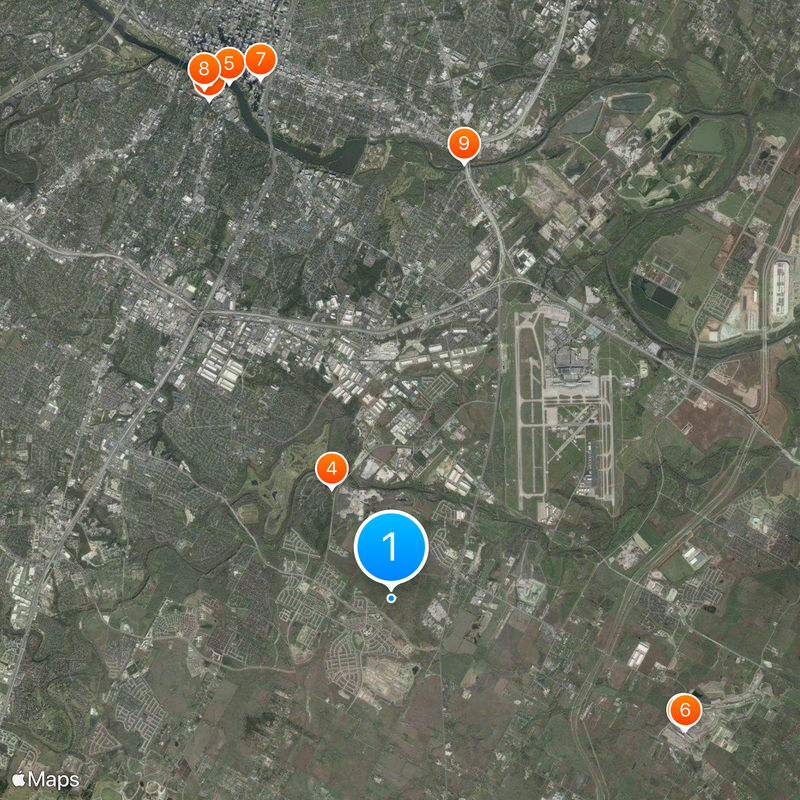The width and height of the screenshot is (800, 800).
Task: Select map pin number 6
Action: pyautogui.click(x=684, y=711)
